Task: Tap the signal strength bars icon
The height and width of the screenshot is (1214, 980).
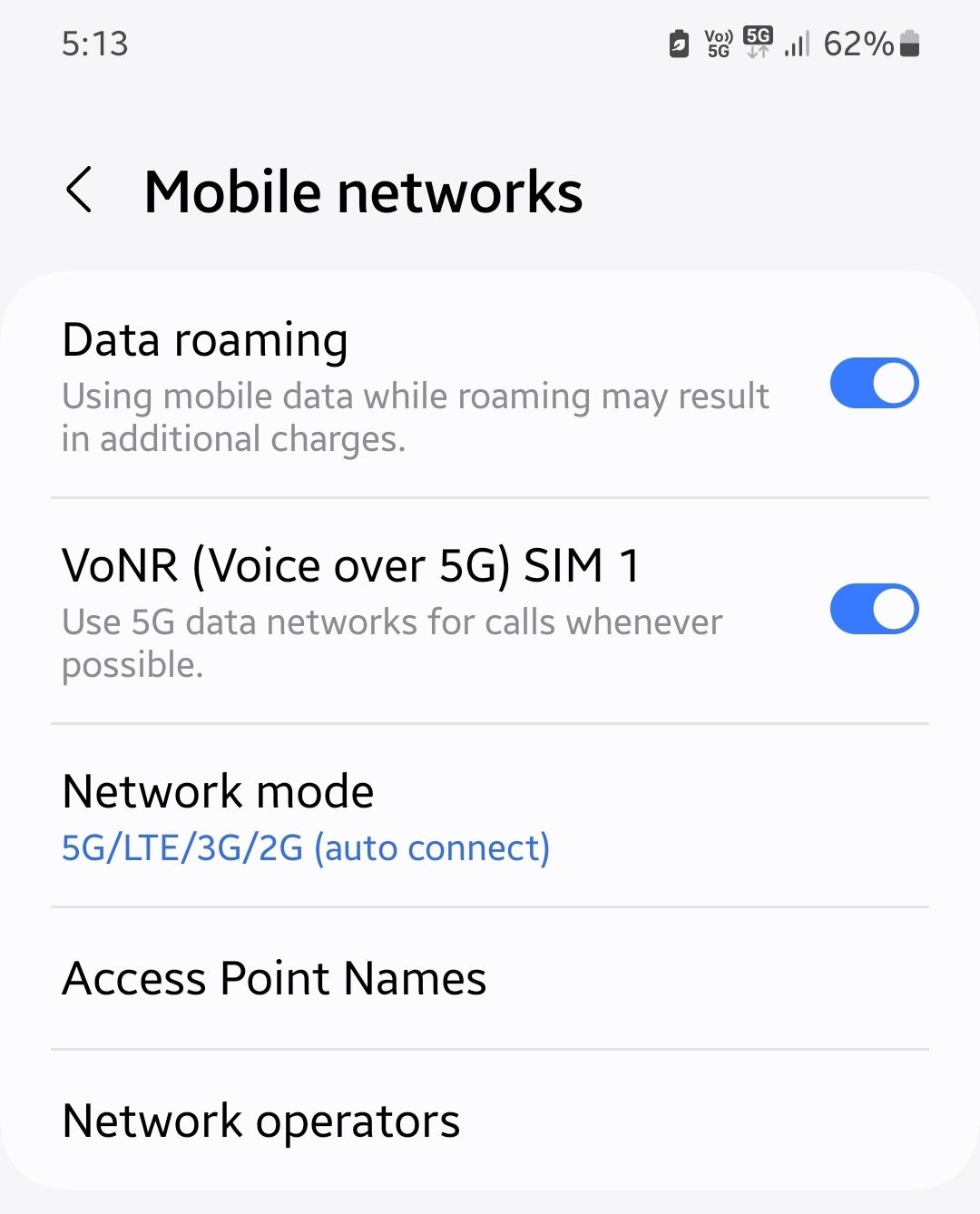Action: pos(795,44)
